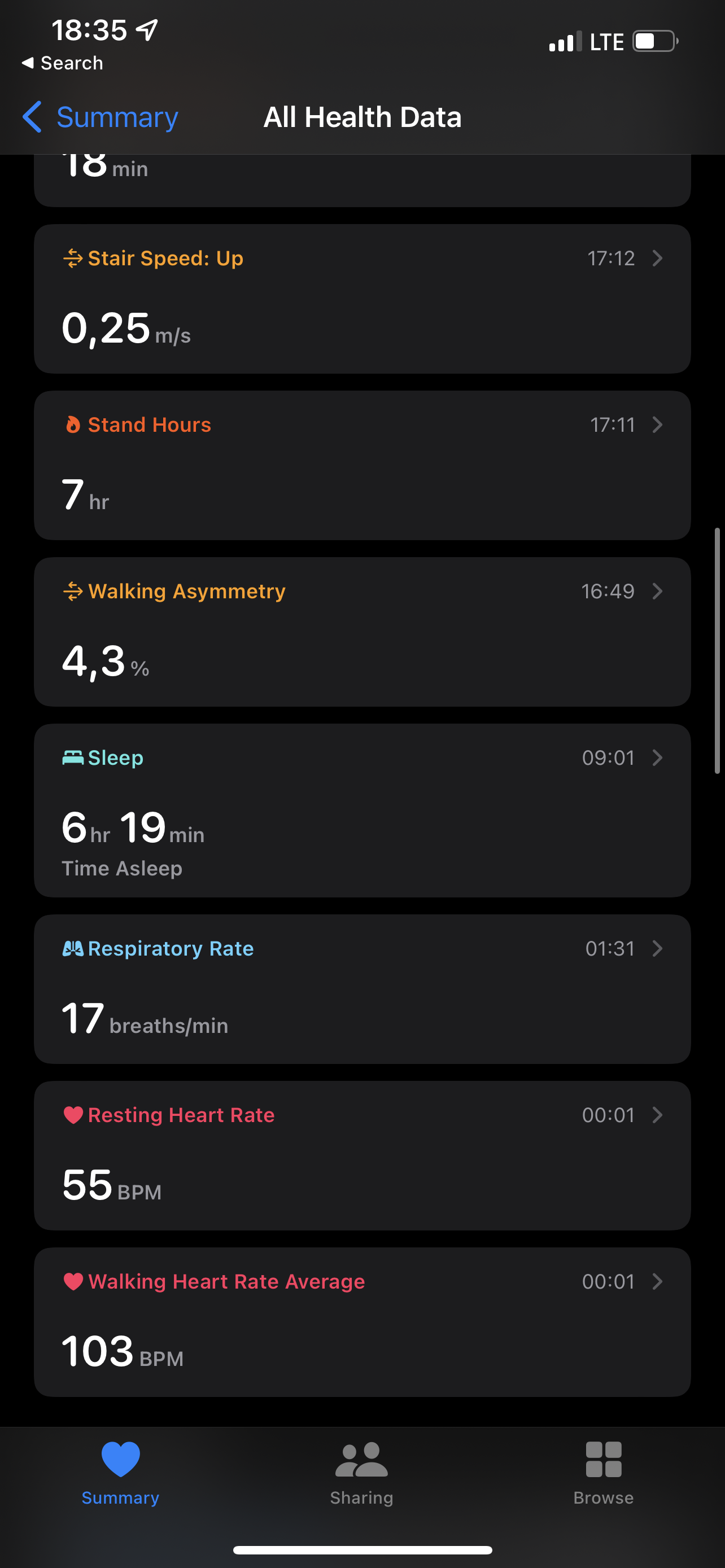View Walking Asymmetry data
Viewport: 725px width, 1568px height.
362,632
